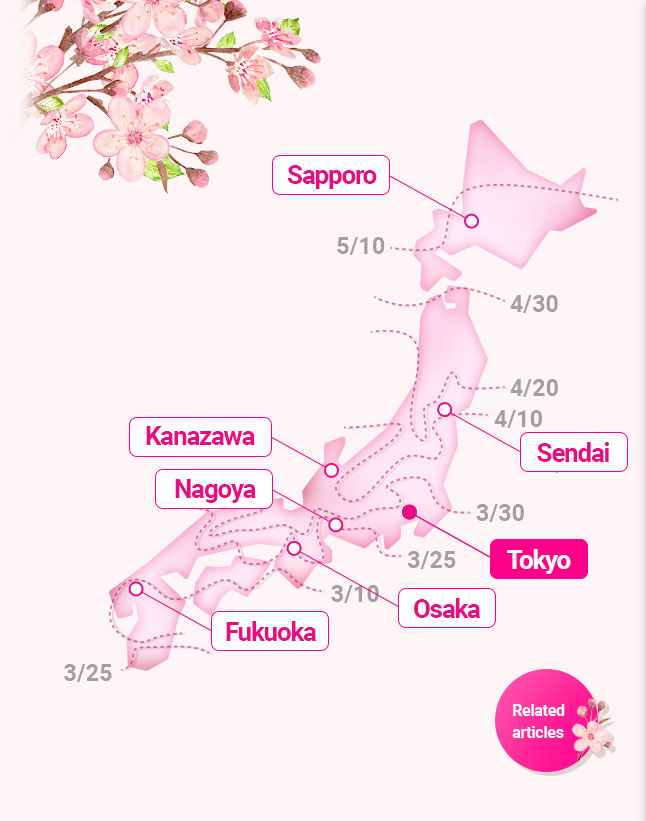
Task: Choose Sendai on the map
Action: click(573, 452)
